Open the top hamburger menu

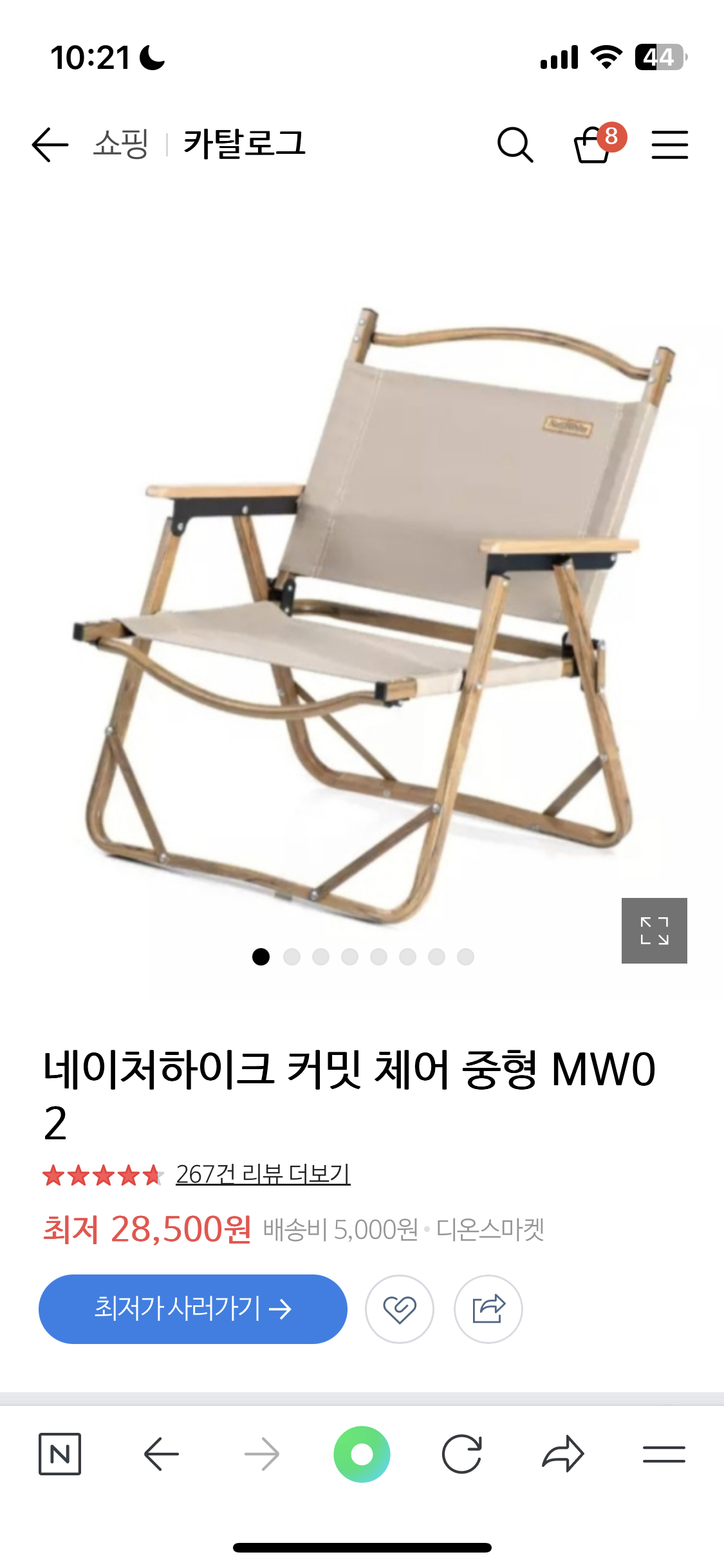(x=669, y=144)
